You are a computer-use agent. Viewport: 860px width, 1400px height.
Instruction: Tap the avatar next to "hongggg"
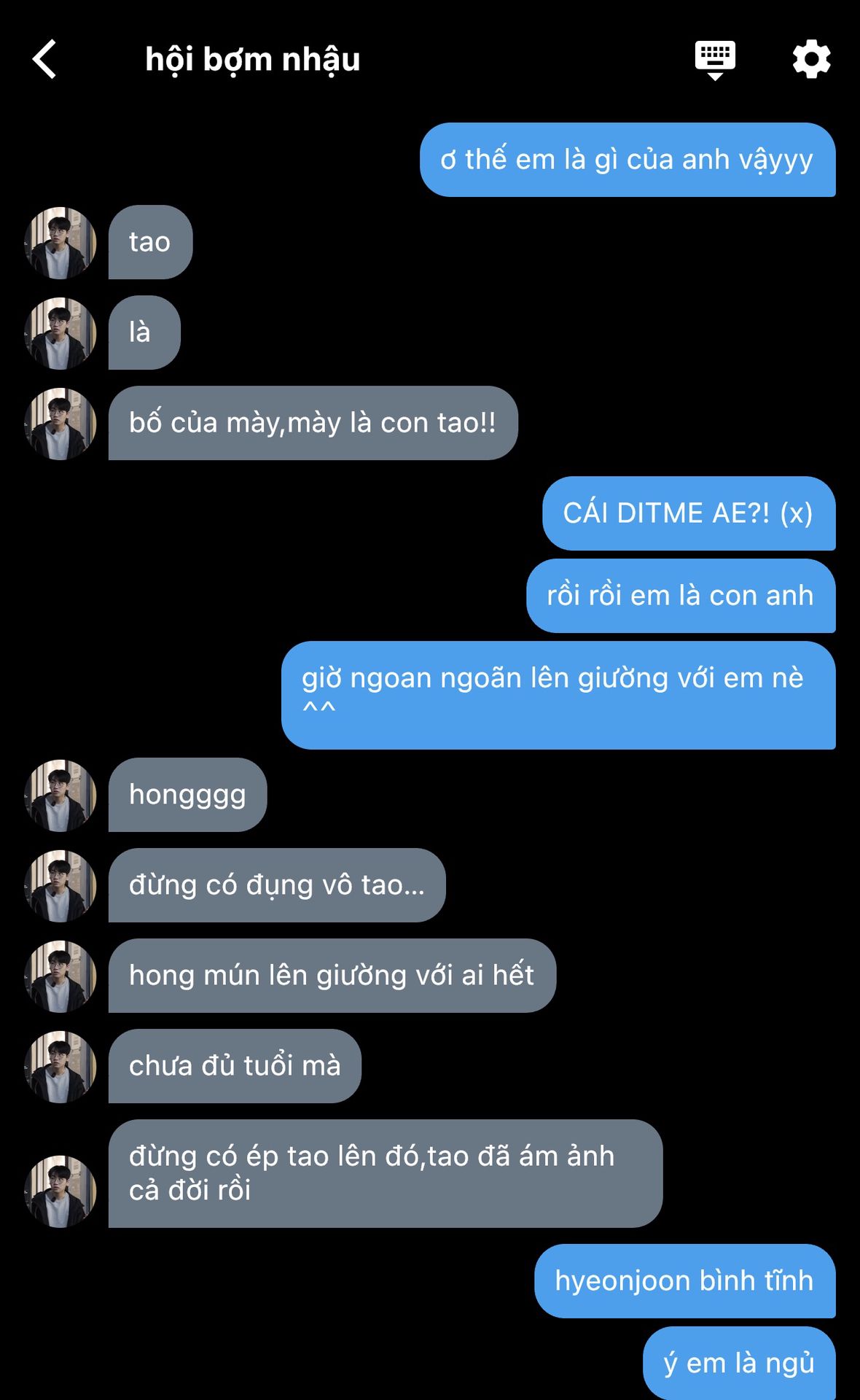click(x=60, y=796)
